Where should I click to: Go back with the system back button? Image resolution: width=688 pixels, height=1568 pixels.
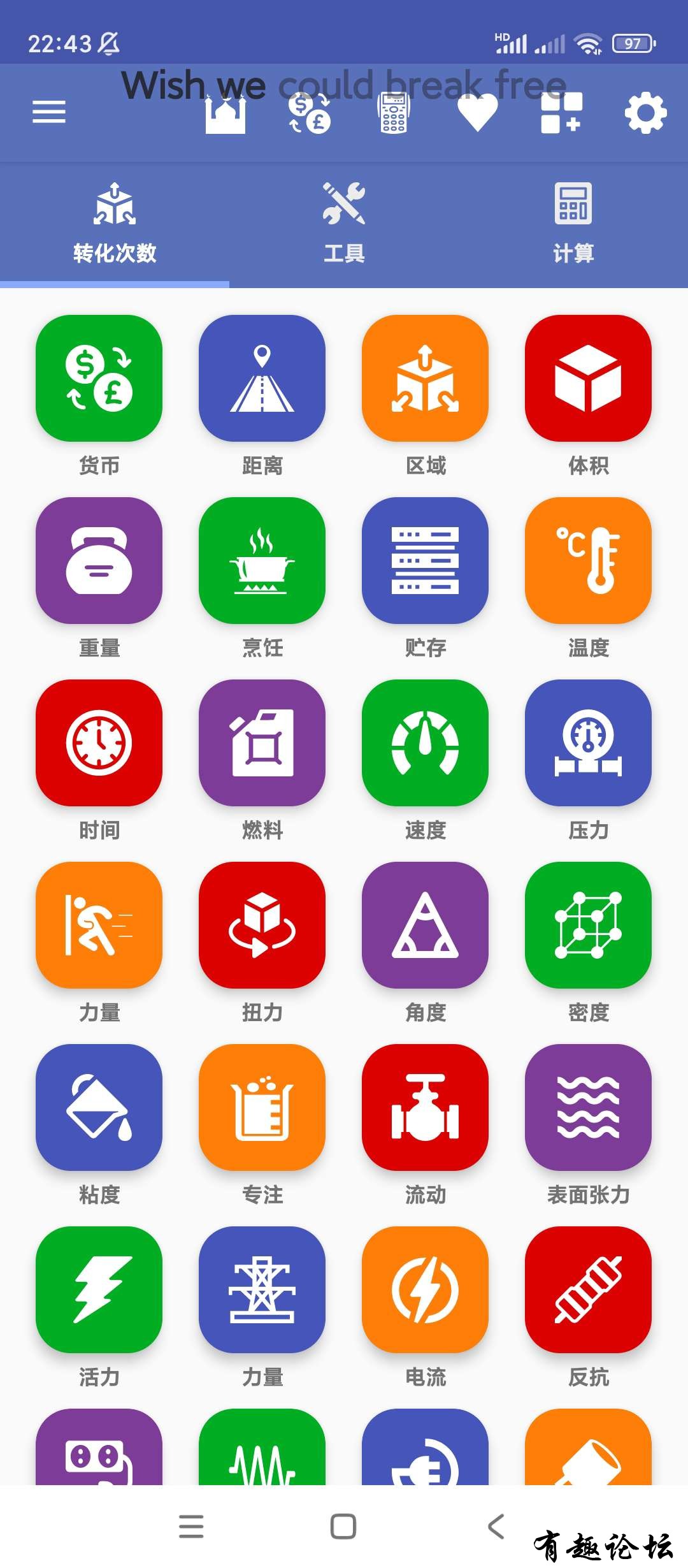[496, 1527]
